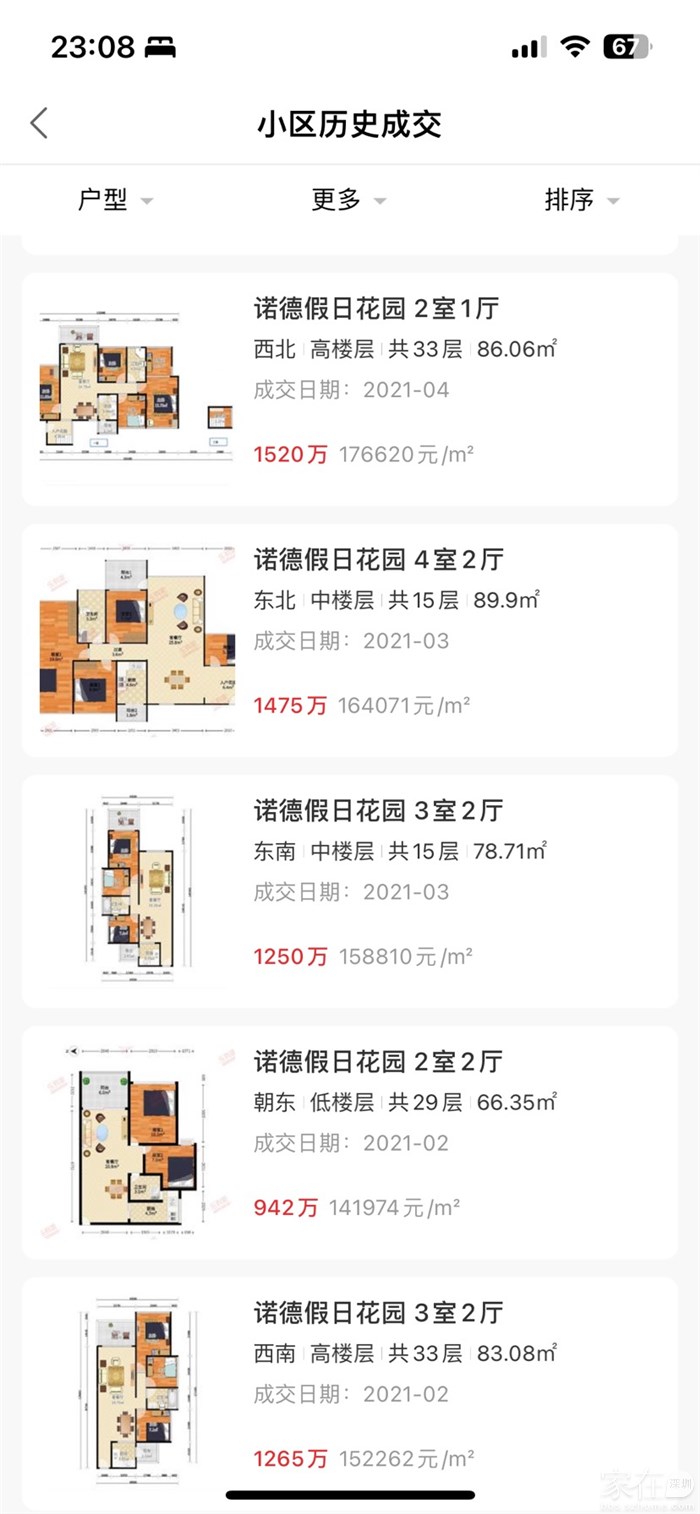Open the 2室1厅 86.06㎡ listing

coord(350,389)
